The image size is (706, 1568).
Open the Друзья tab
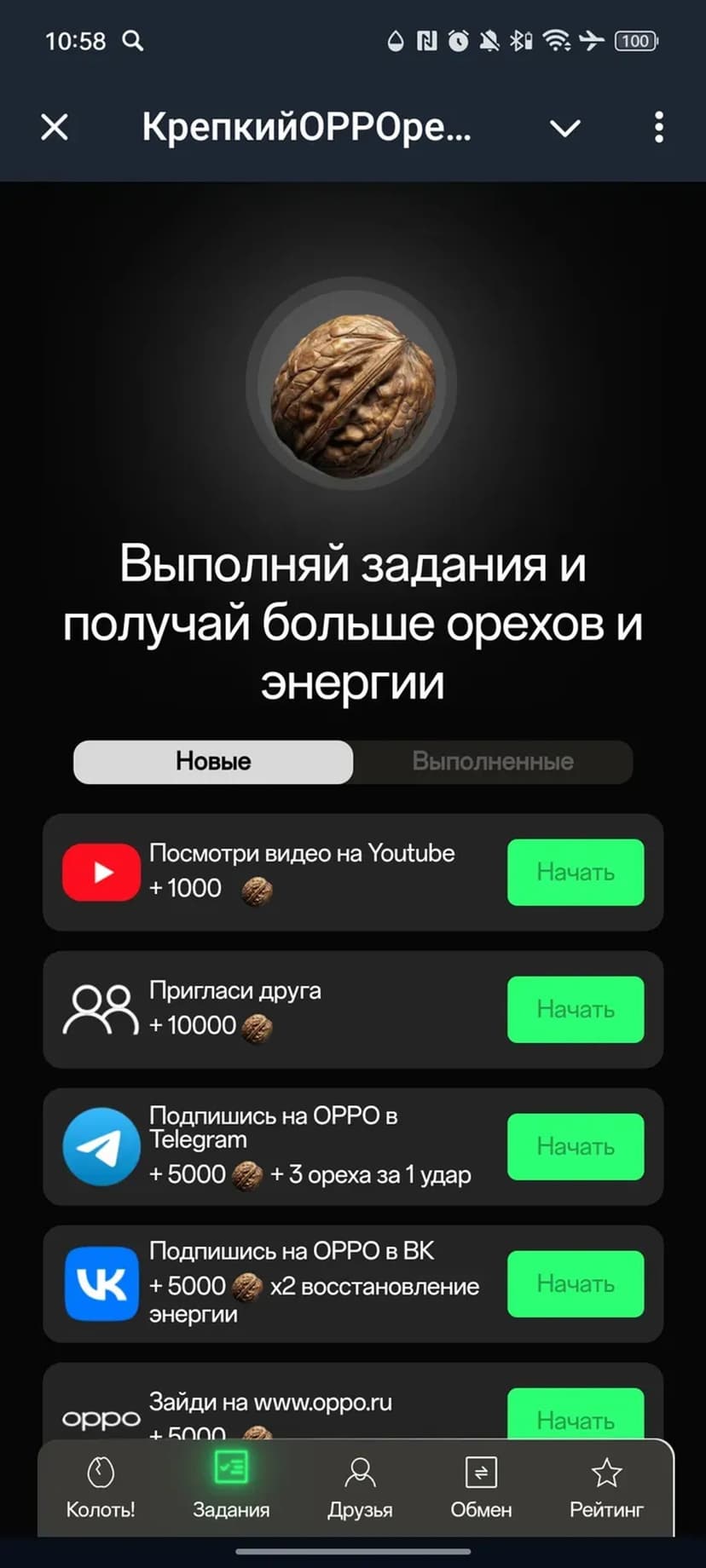coord(360,1487)
